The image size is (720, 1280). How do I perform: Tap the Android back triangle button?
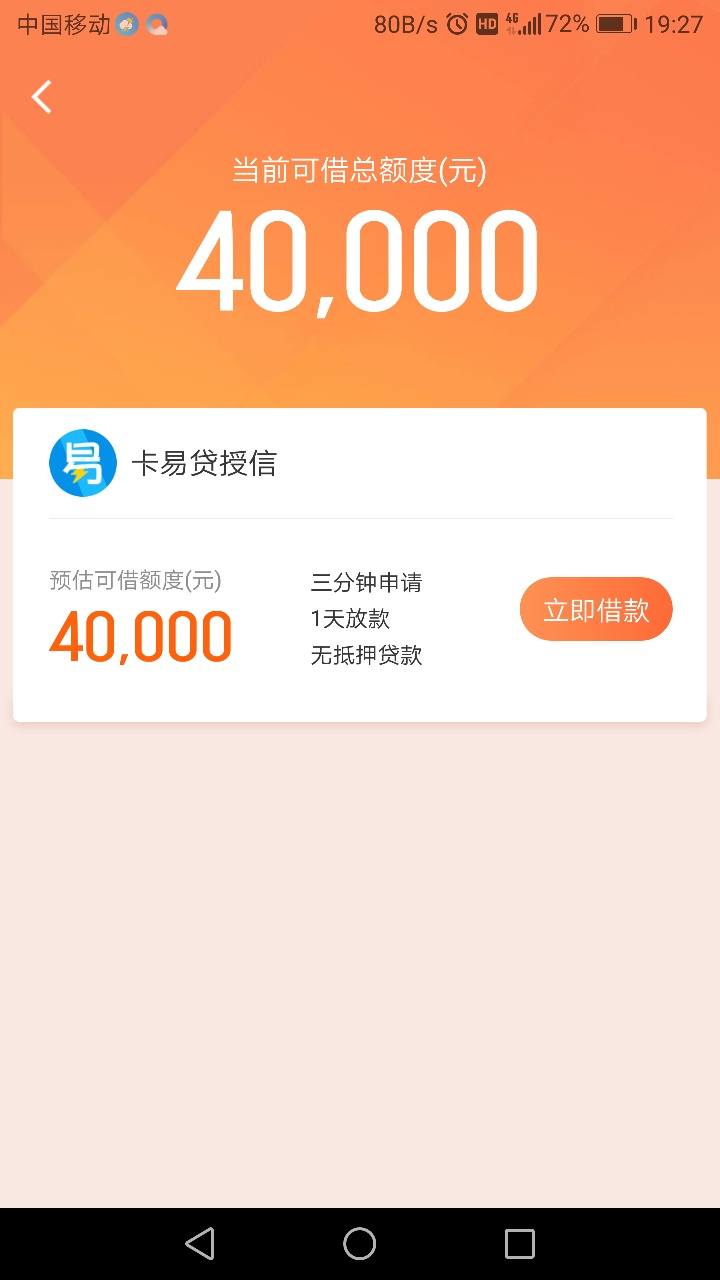click(200, 1243)
